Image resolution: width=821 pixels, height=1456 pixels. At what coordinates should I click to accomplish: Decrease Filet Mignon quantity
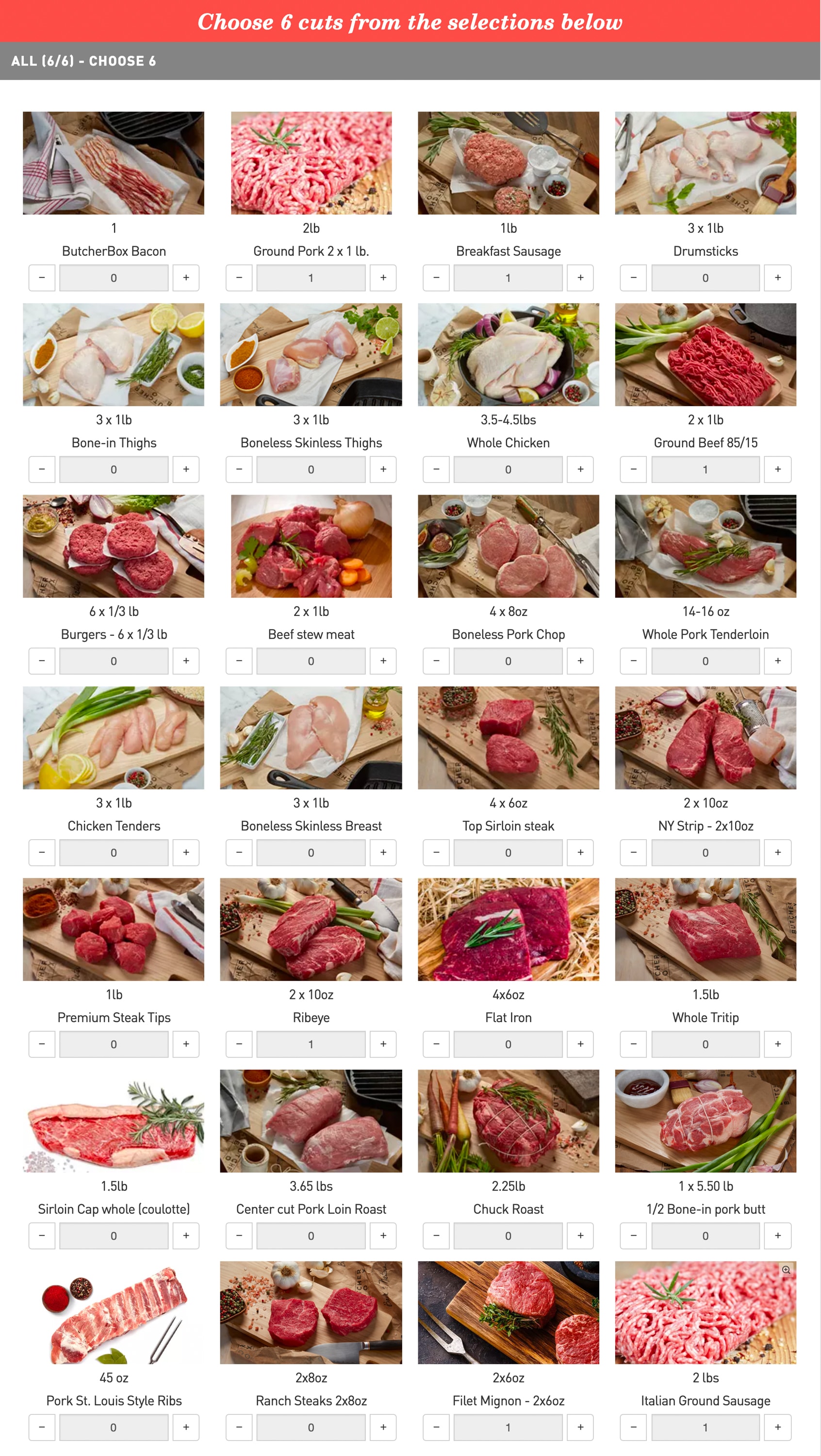tap(436, 1427)
